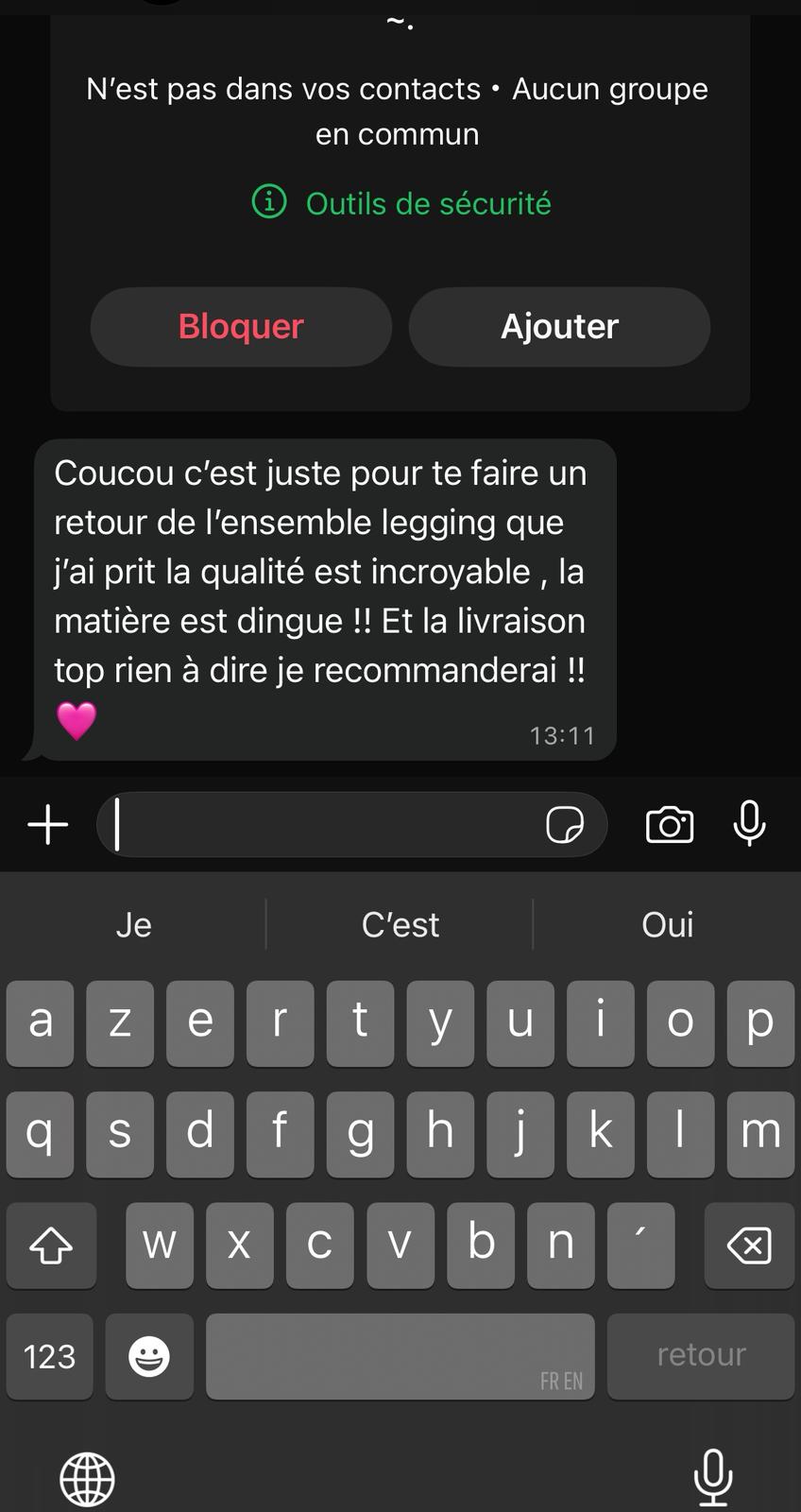Open the plus attachment menu
The height and width of the screenshot is (1512, 801).
tap(48, 825)
